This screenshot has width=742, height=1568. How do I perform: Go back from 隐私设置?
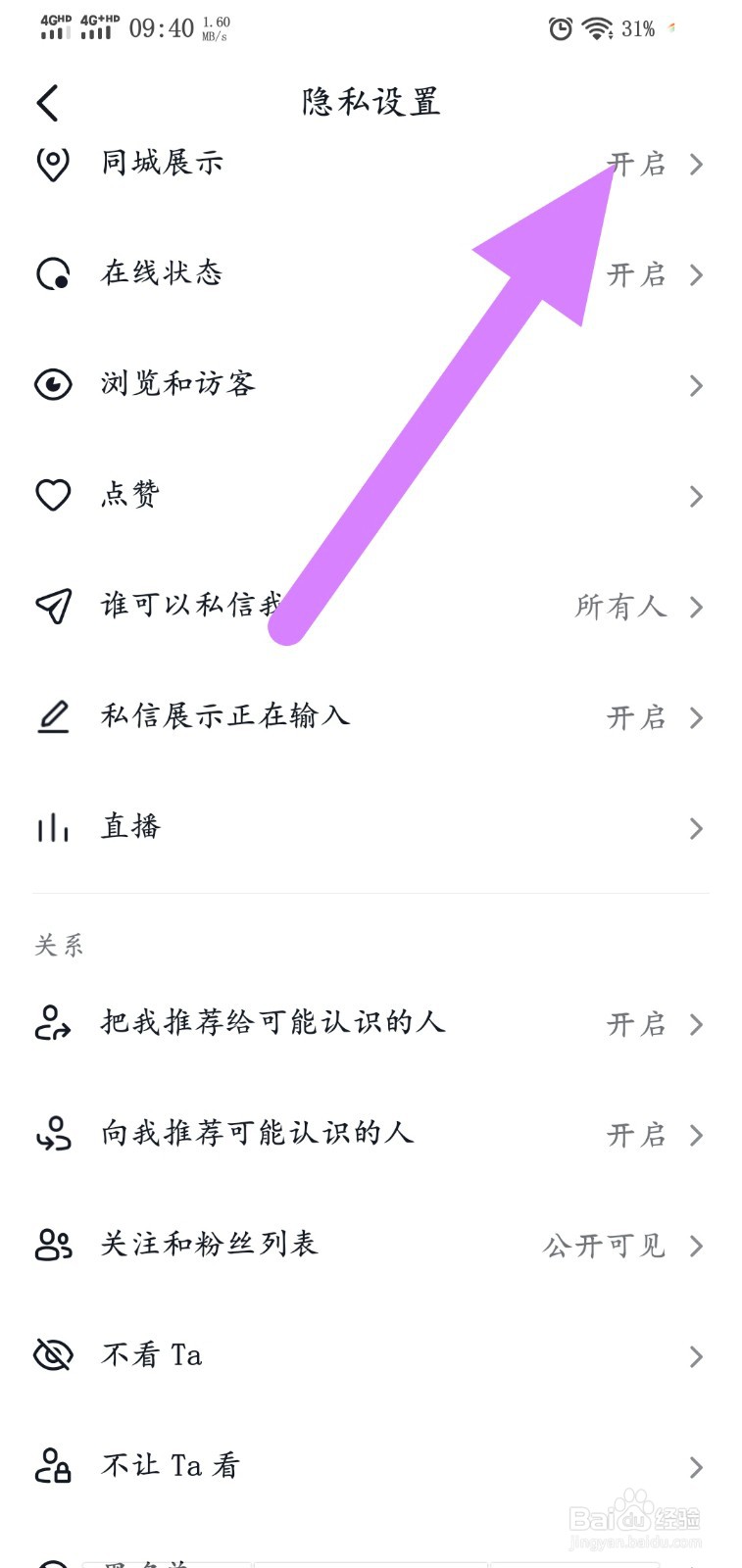48,103
